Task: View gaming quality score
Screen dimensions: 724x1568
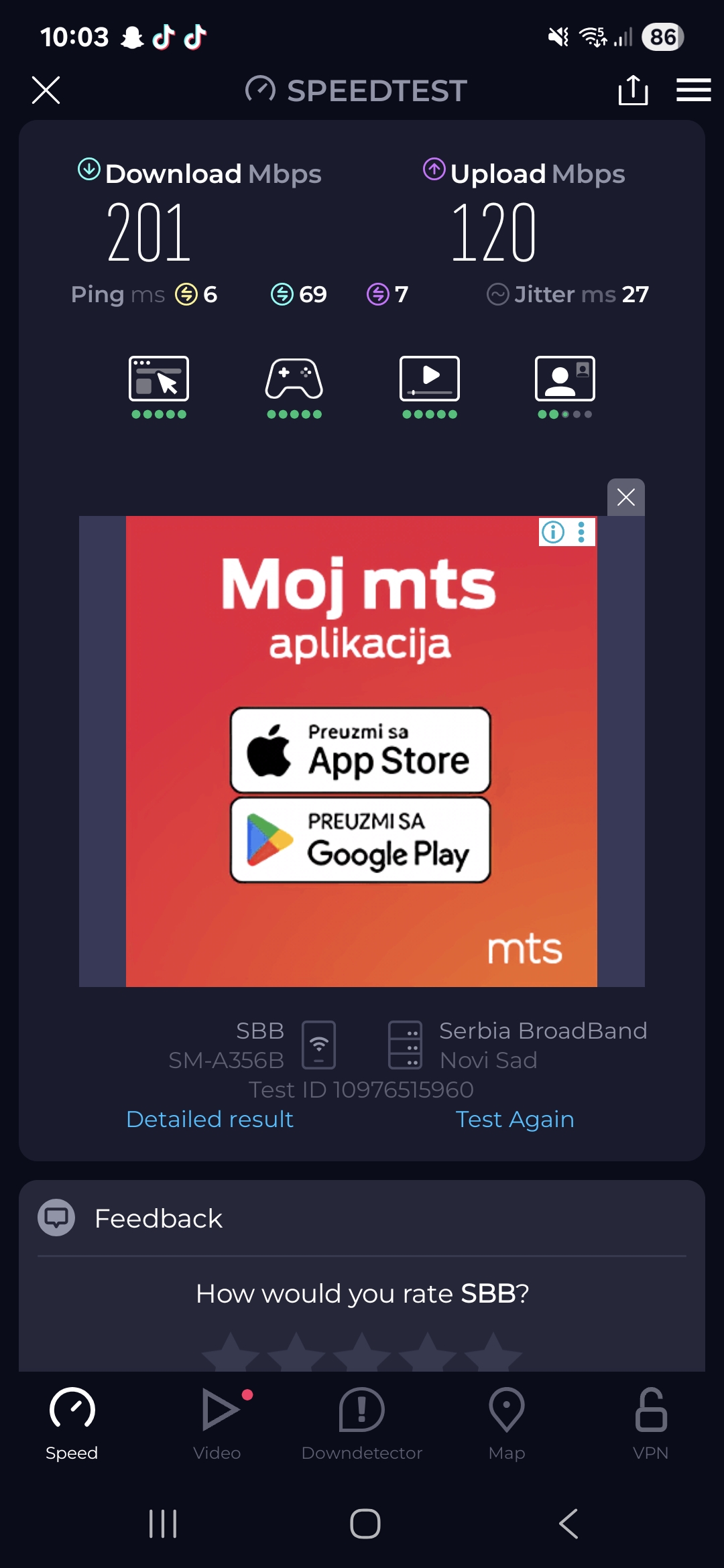Action: 294,387
